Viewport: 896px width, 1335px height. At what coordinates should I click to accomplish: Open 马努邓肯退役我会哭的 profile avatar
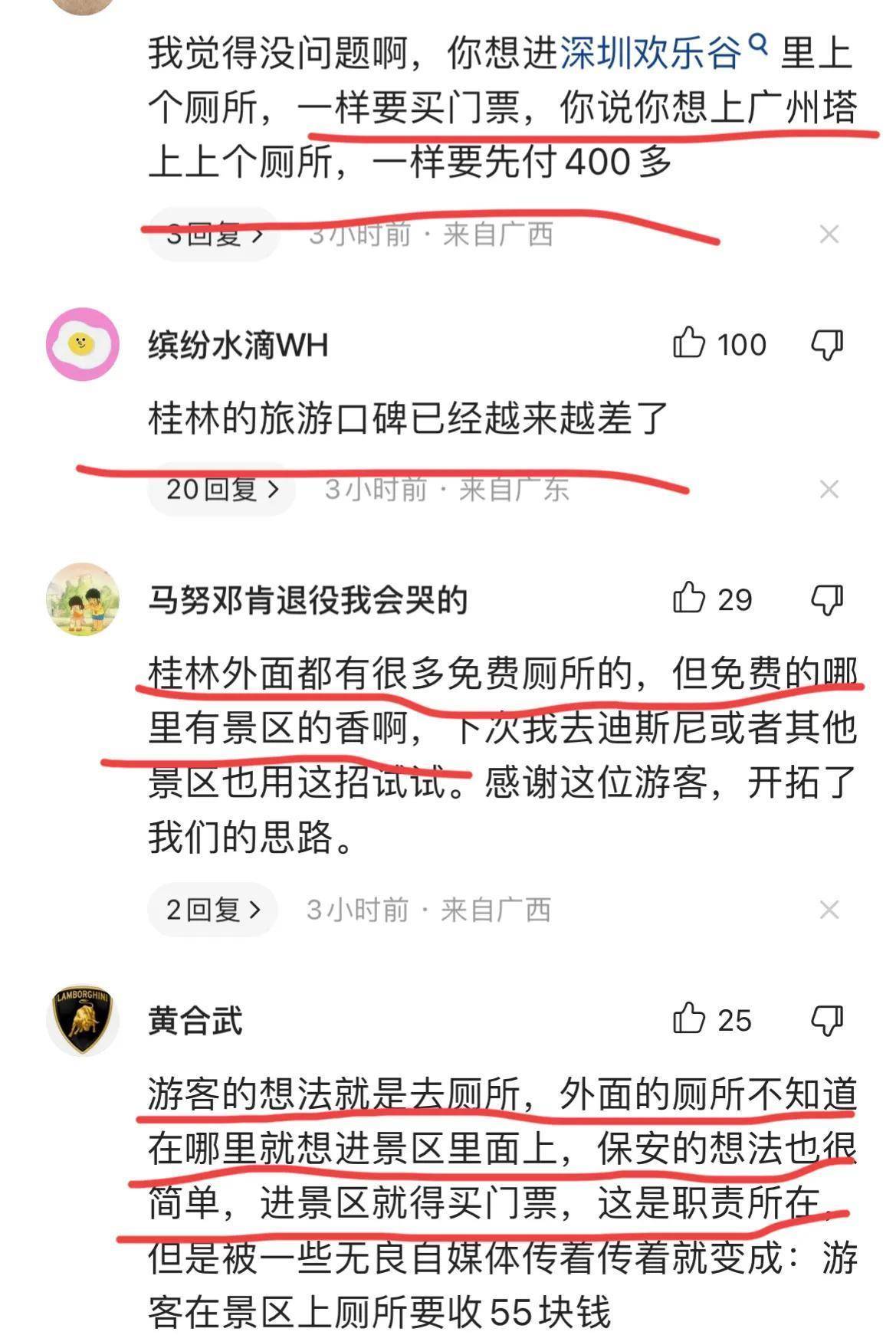point(82,599)
